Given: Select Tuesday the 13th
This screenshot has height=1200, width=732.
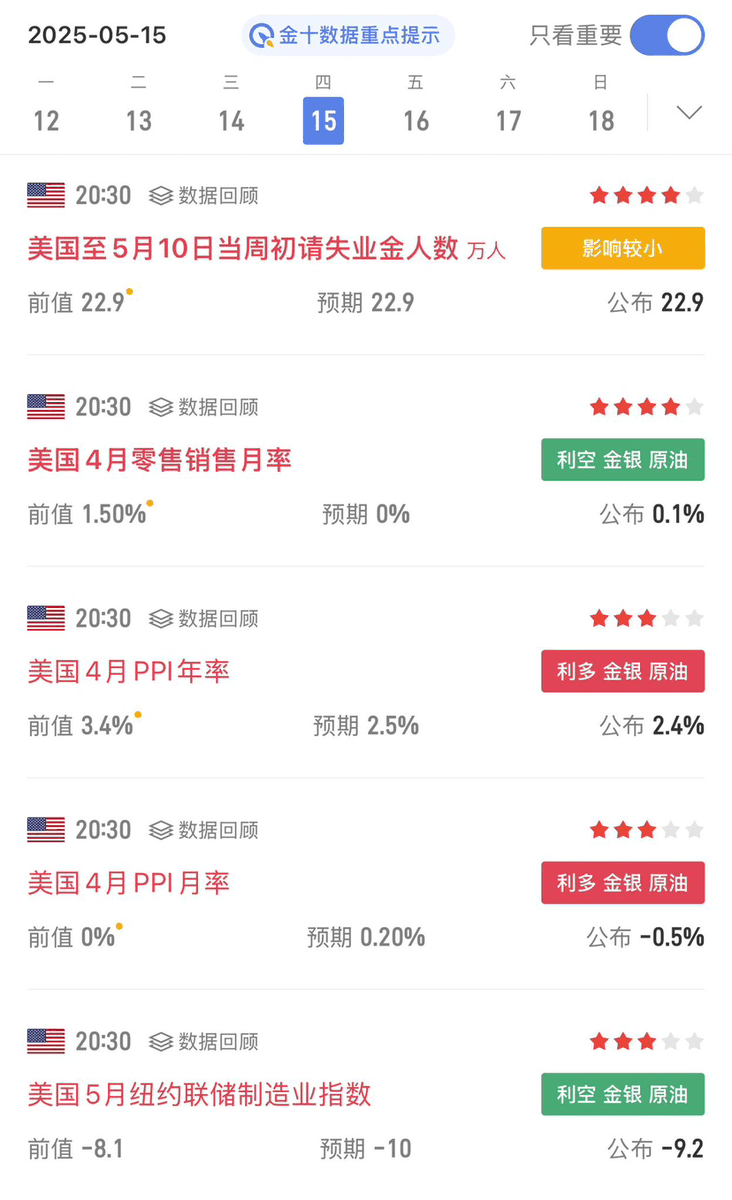Looking at the screenshot, I should (x=139, y=108).
